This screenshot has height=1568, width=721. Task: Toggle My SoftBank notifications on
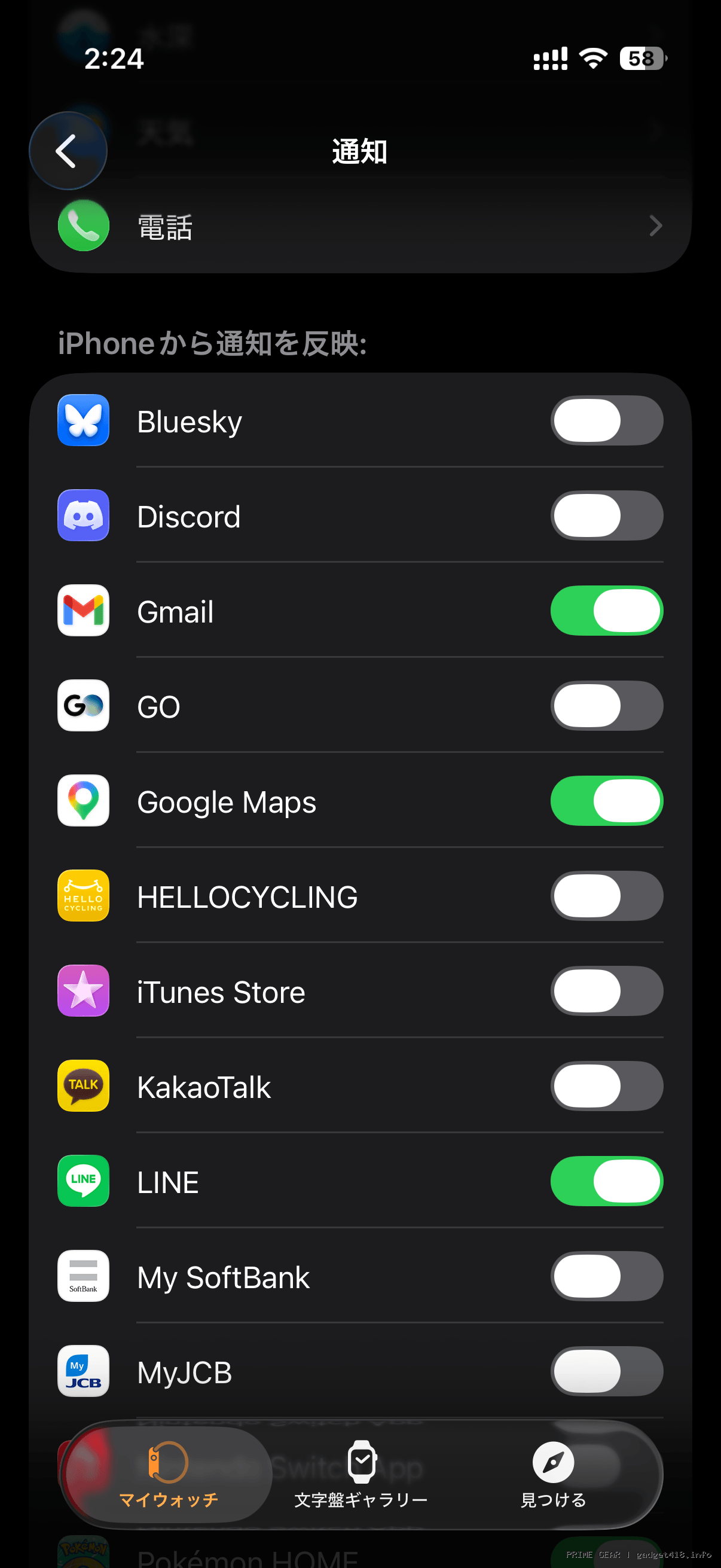click(x=606, y=1276)
